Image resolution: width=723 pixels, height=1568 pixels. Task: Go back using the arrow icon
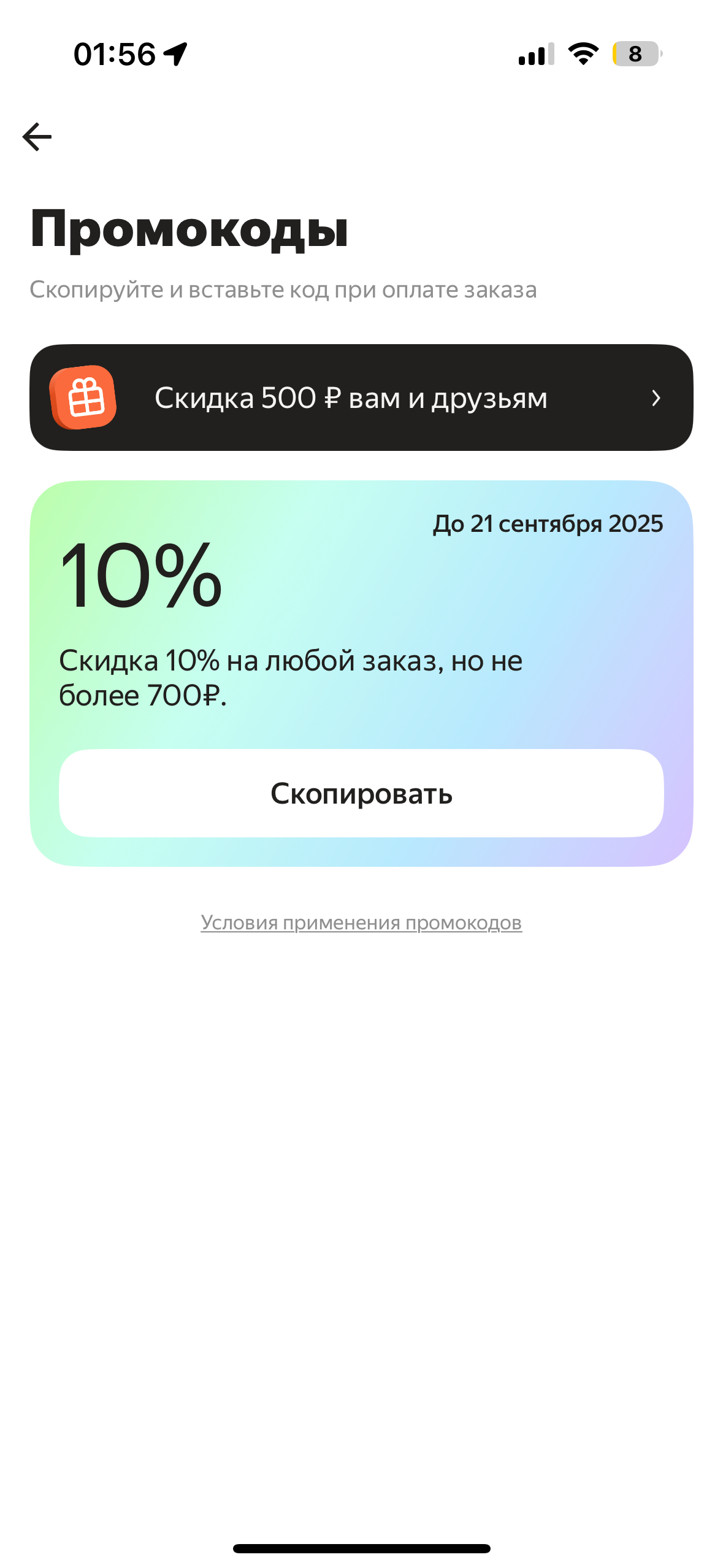click(x=37, y=137)
